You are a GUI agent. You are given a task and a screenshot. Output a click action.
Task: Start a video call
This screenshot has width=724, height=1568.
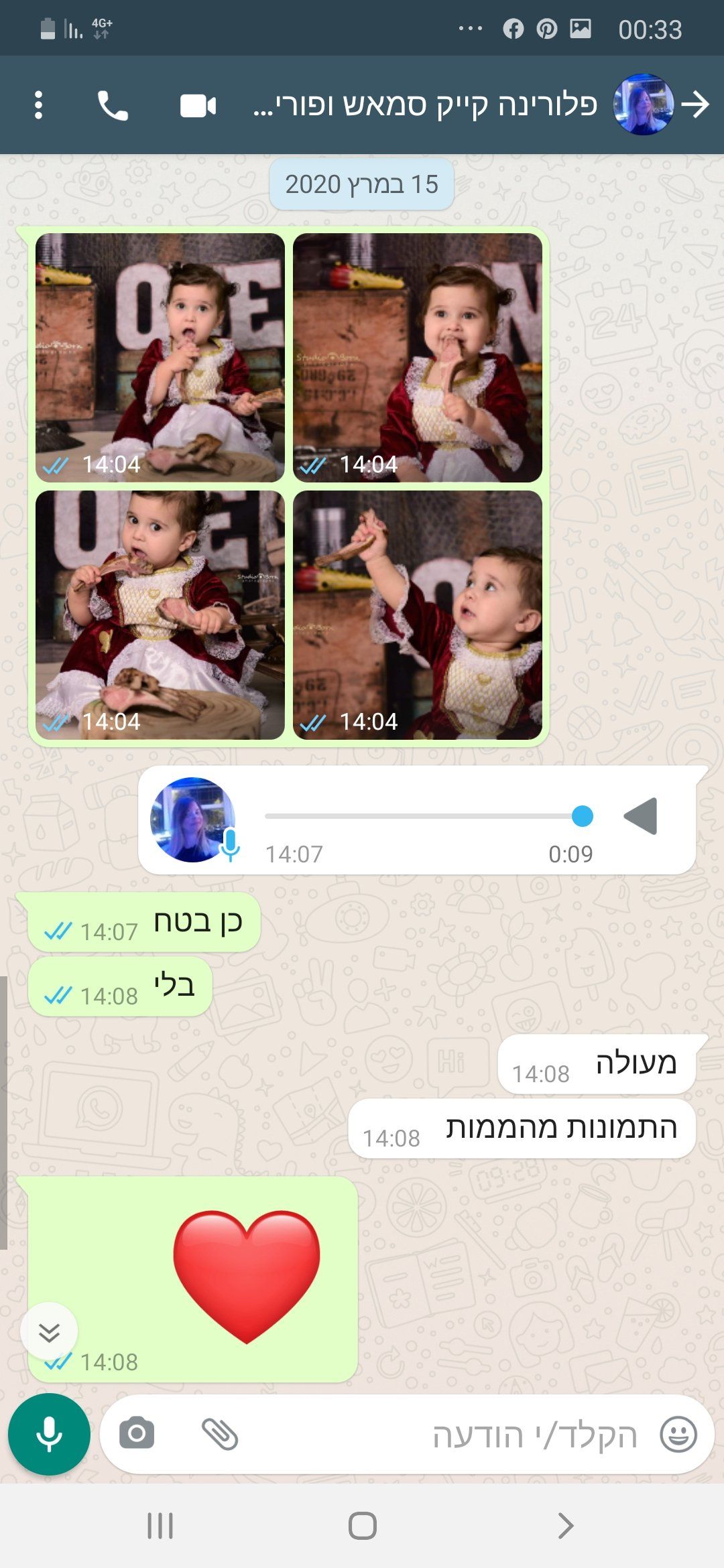[198, 105]
